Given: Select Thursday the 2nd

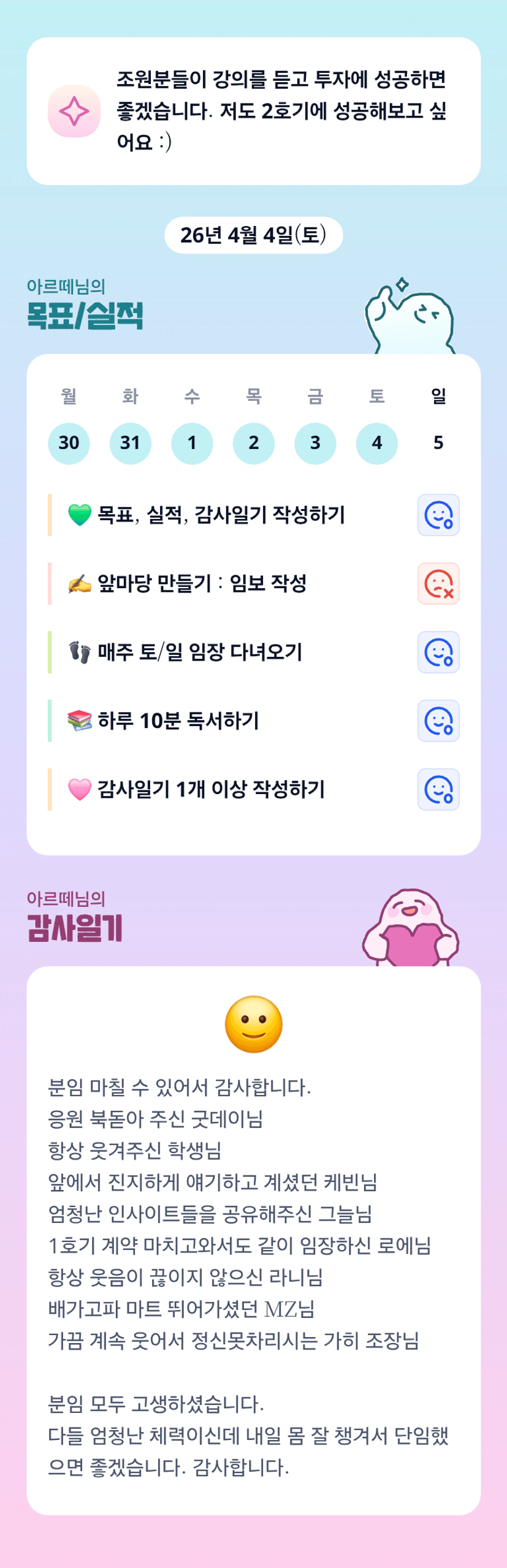Looking at the screenshot, I should click(254, 443).
